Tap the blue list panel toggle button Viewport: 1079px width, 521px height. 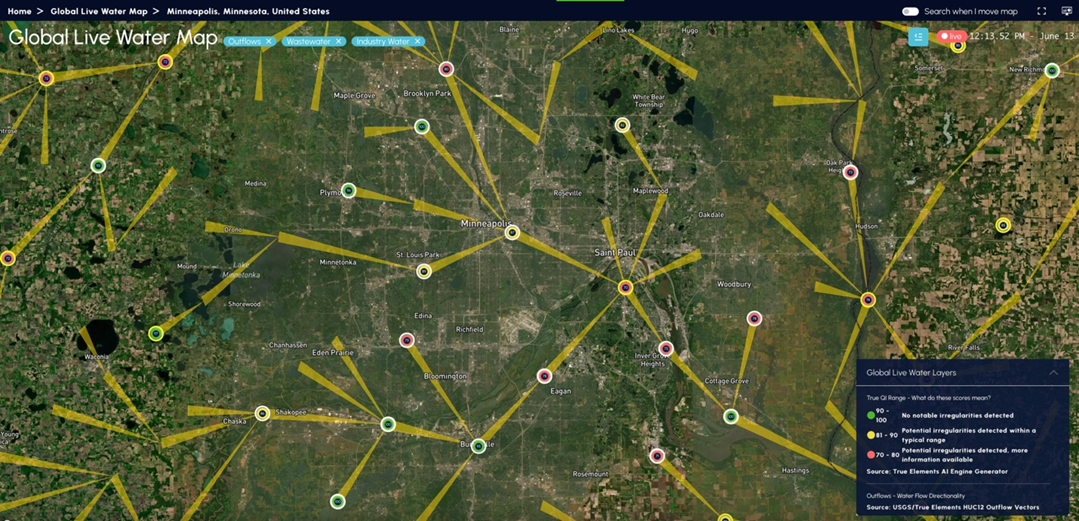918,37
